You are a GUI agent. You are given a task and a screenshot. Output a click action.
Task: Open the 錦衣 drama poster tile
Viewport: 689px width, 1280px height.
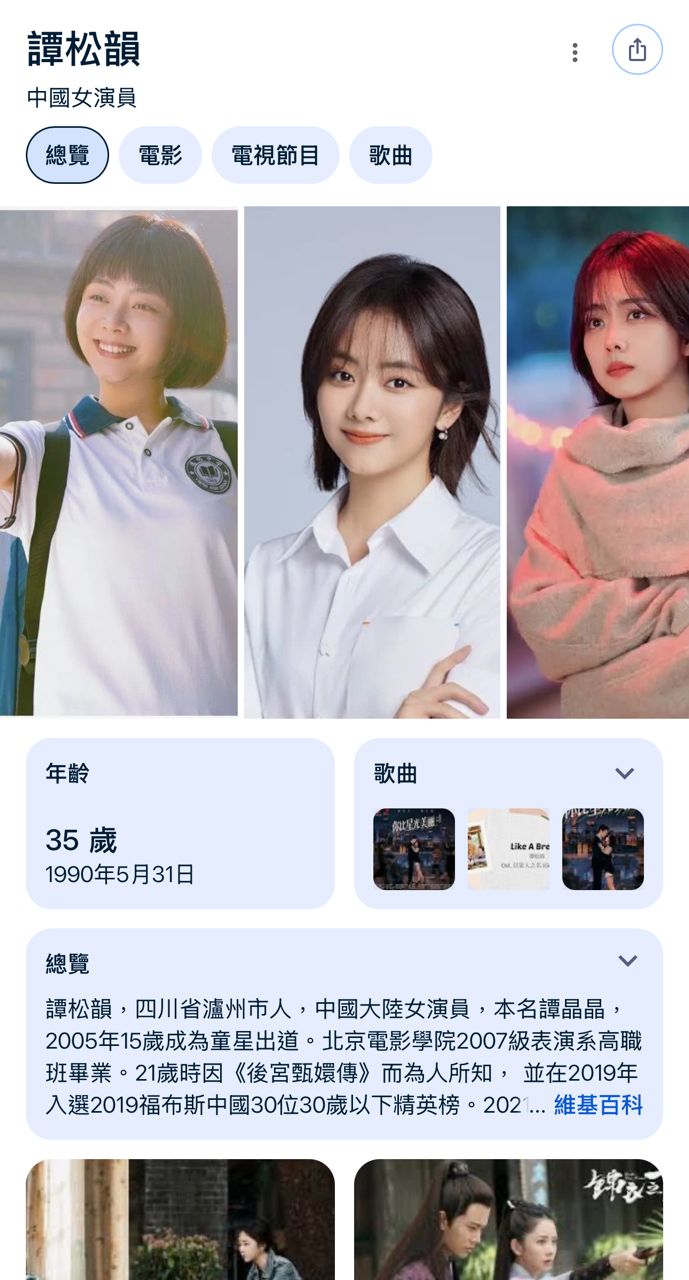pos(508,1220)
